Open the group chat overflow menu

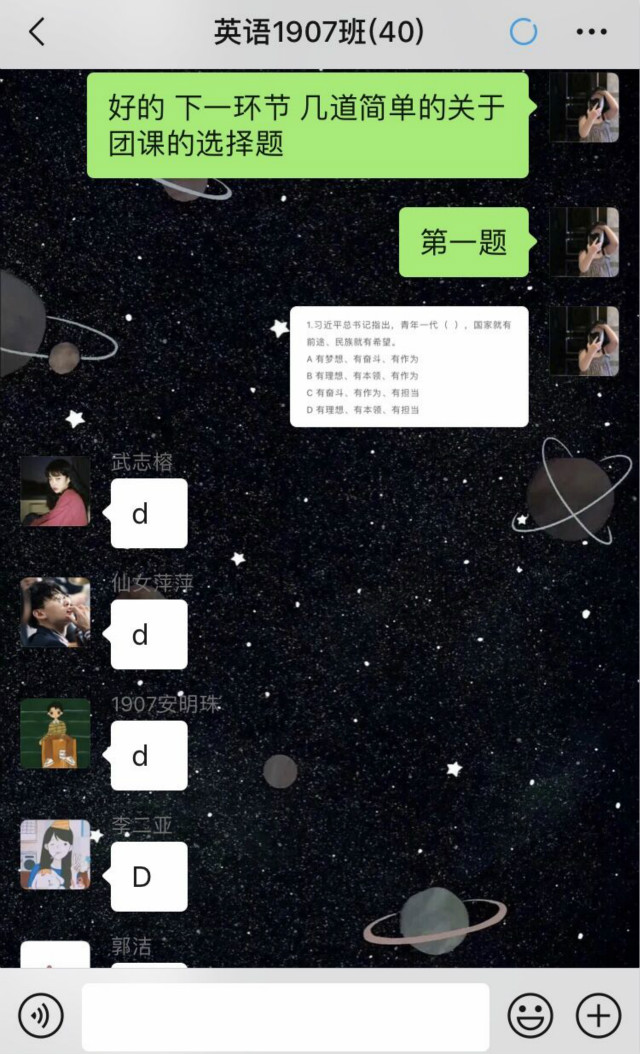[591, 32]
